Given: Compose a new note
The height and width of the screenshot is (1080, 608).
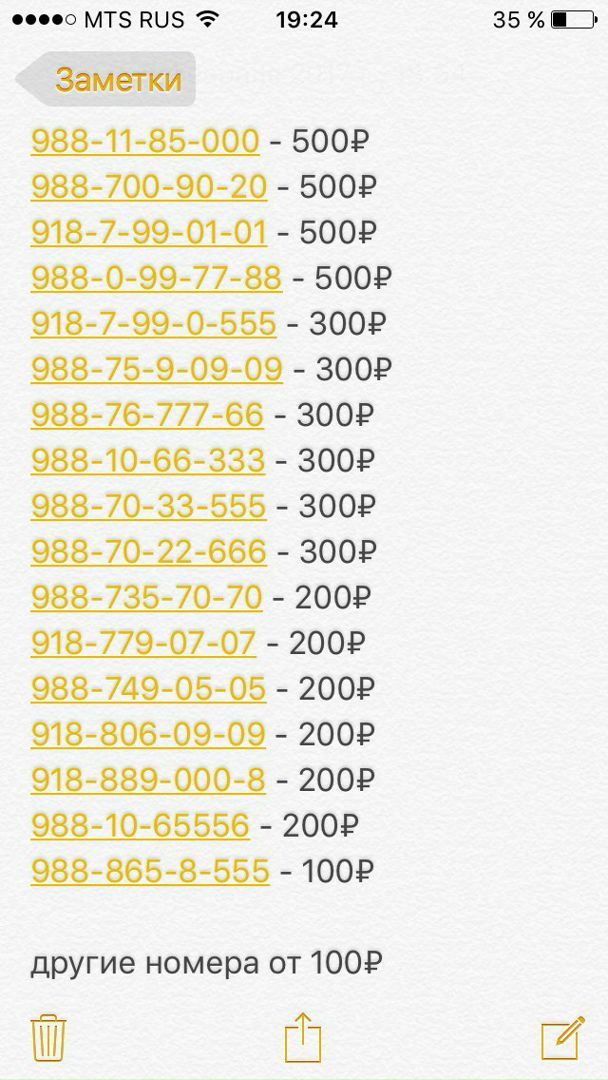Looking at the screenshot, I should [x=562, y=1037].
